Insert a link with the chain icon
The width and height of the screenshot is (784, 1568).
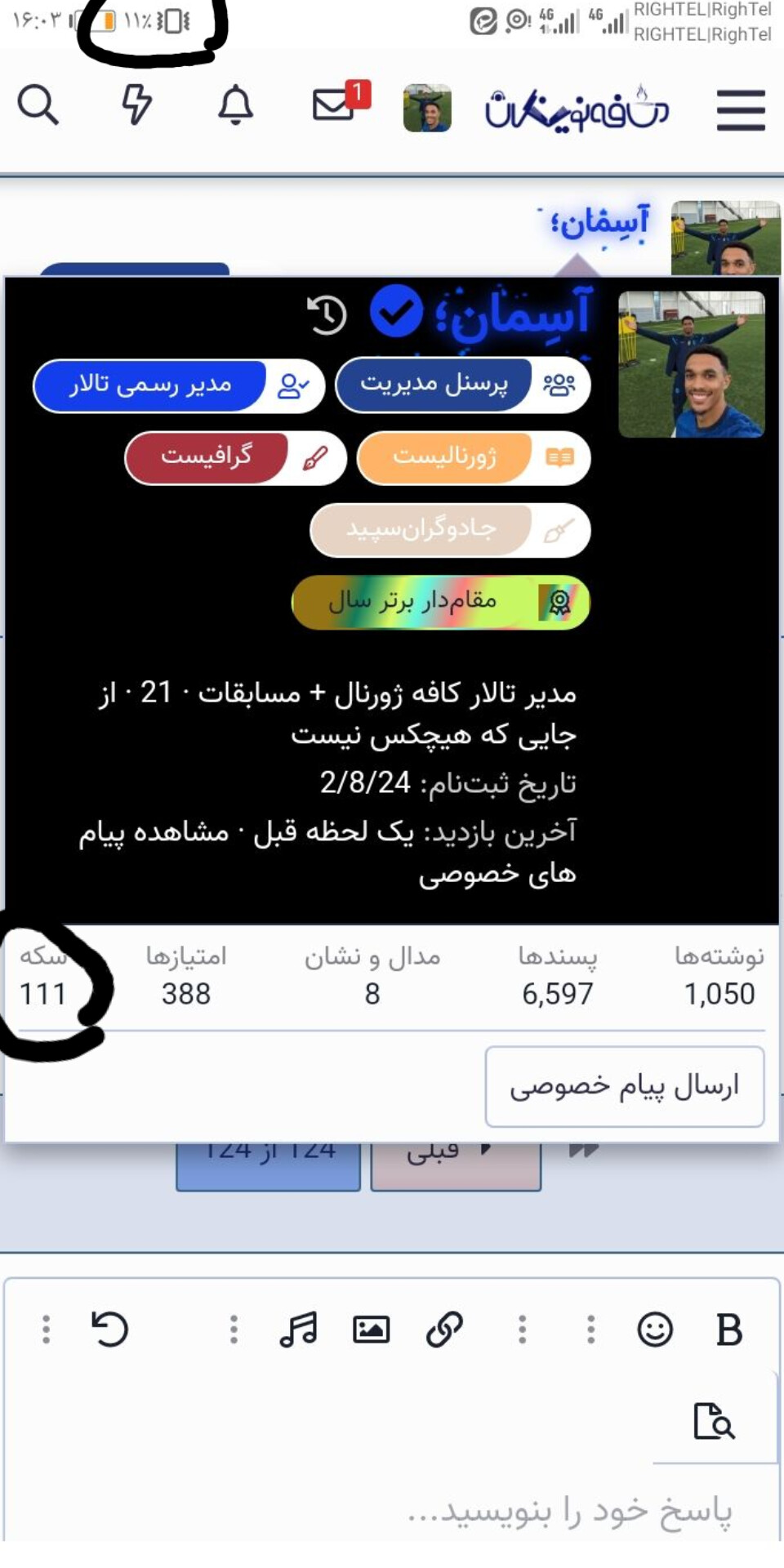(x=445, y=1330)
